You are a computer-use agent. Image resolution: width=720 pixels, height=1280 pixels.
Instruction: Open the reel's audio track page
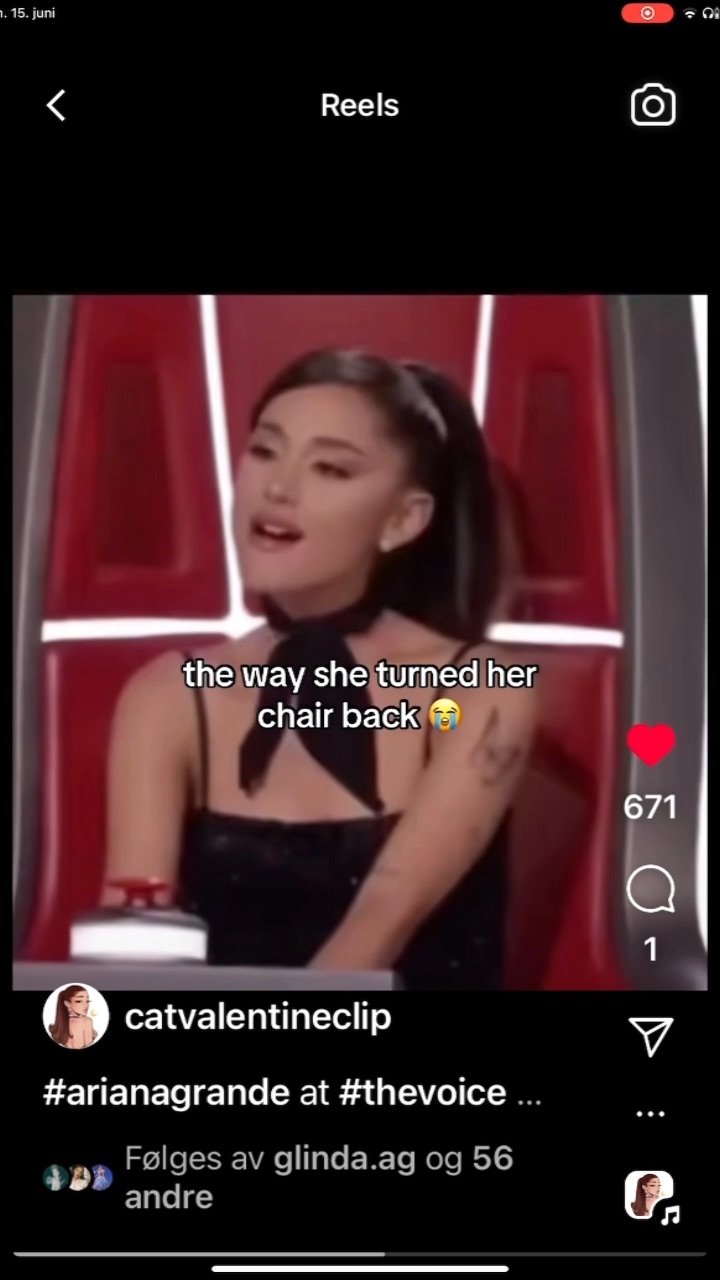click(x=651, y=1196)
